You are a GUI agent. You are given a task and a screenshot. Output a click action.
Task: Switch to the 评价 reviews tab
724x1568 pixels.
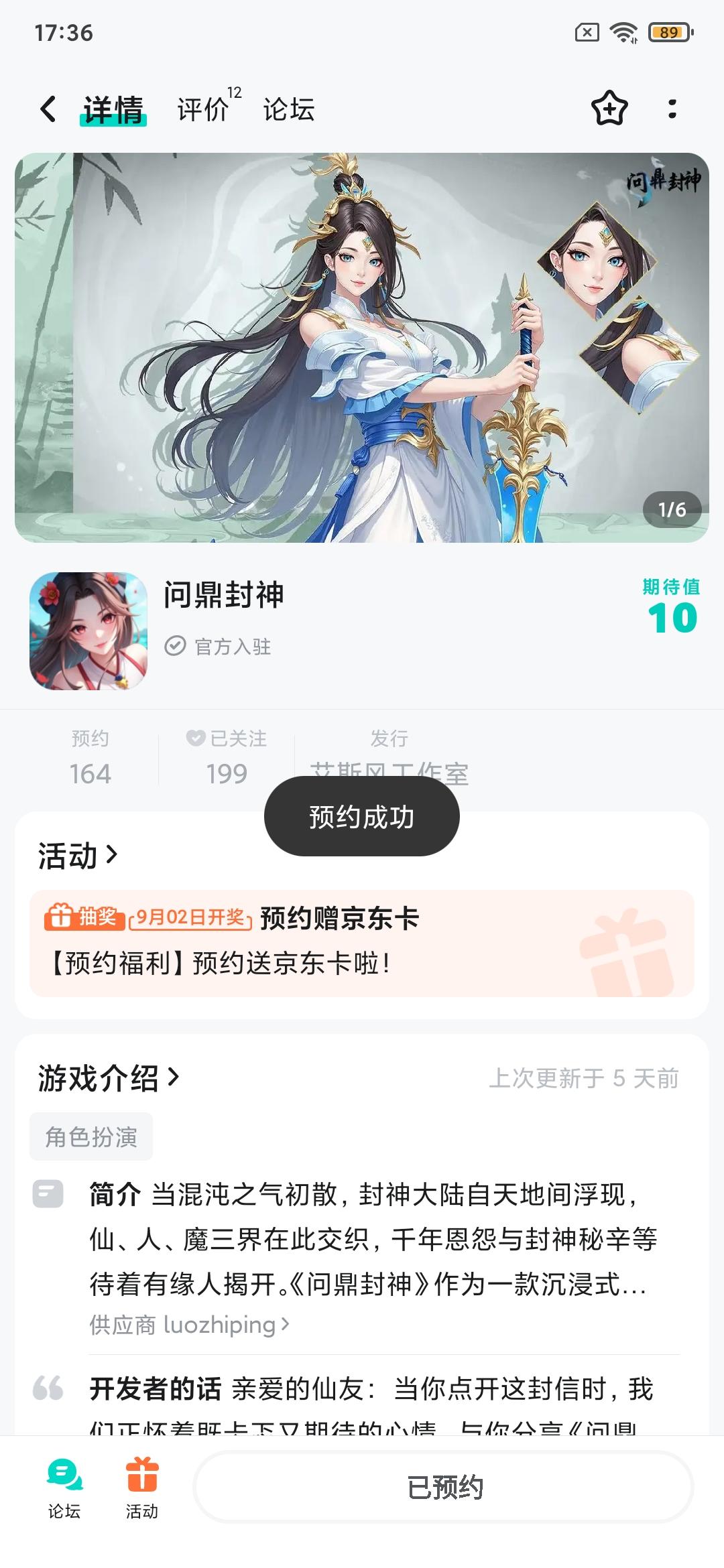coord(202,109)
